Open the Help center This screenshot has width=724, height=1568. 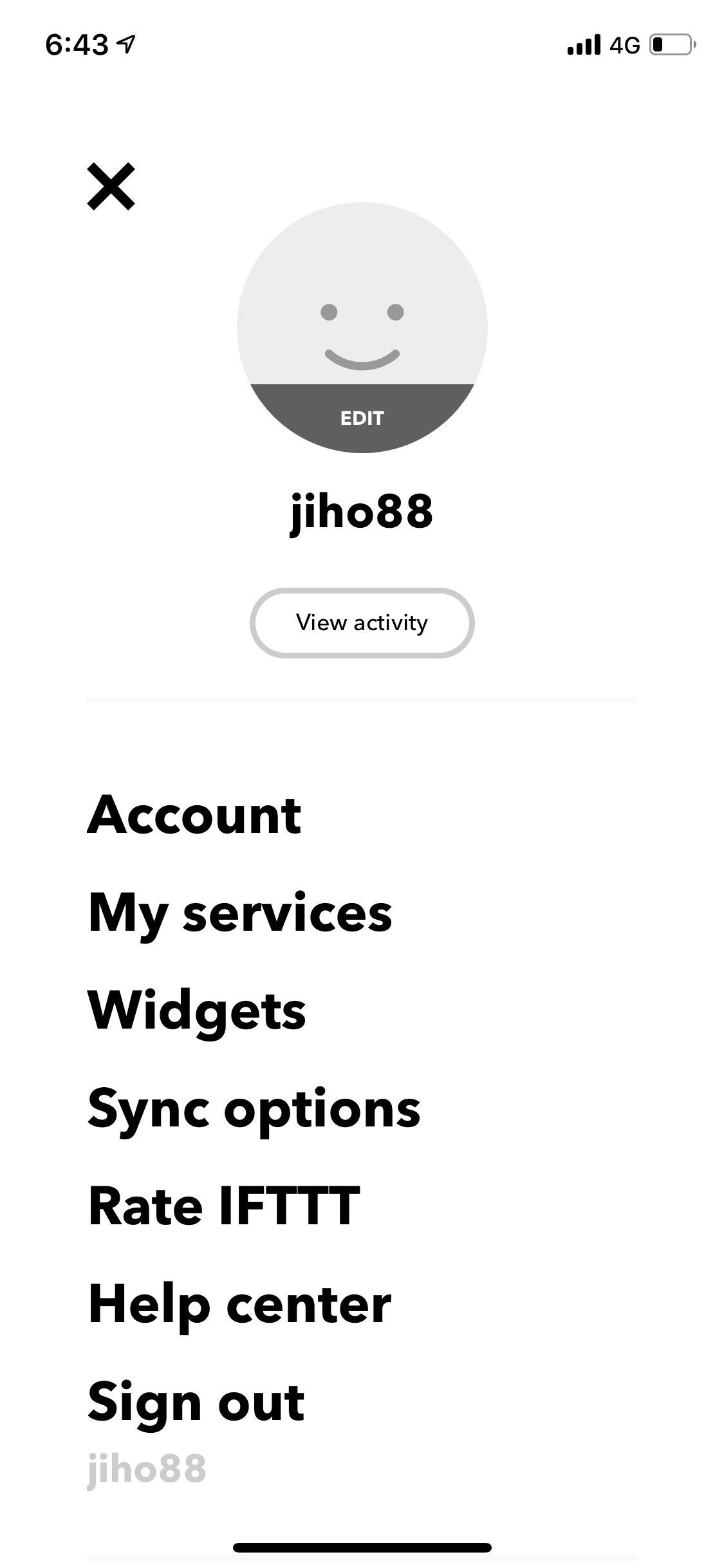coord(239,1303)
